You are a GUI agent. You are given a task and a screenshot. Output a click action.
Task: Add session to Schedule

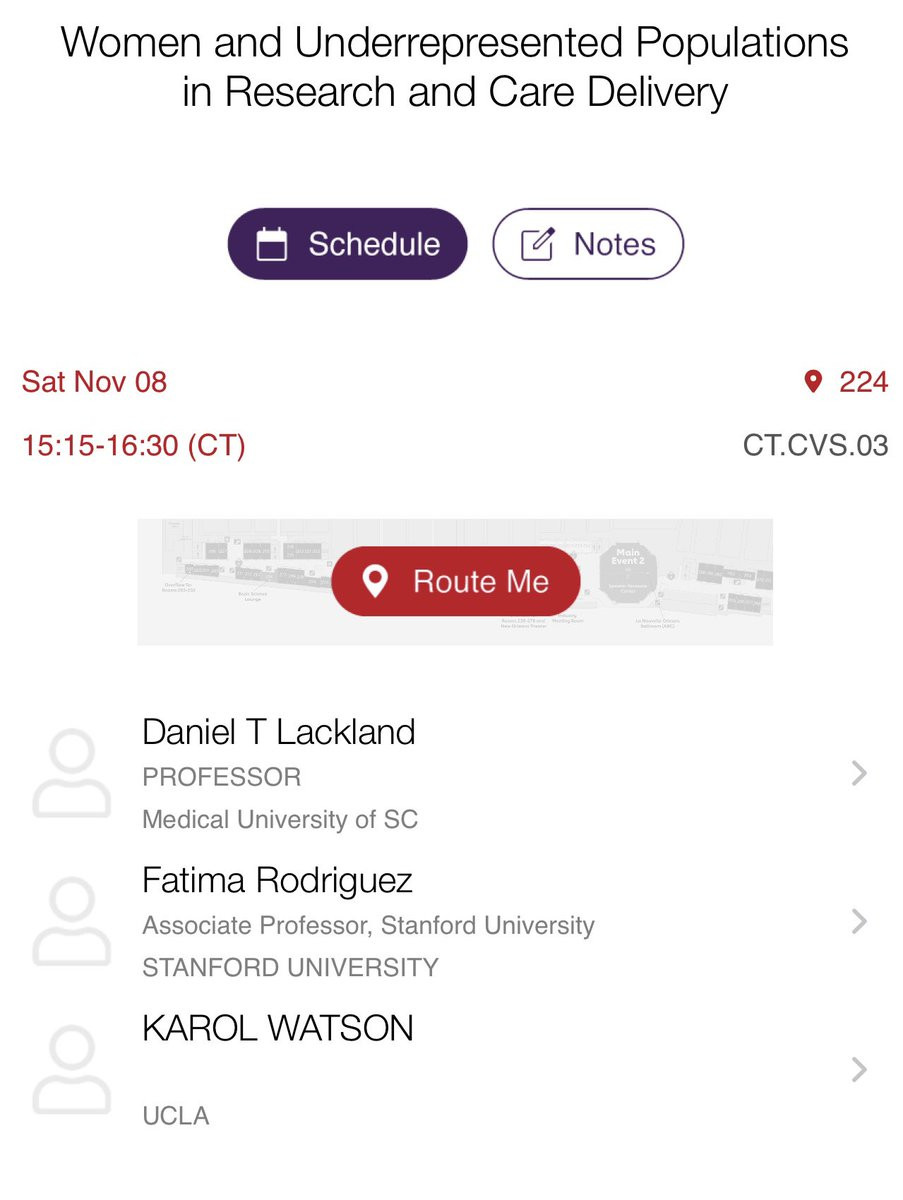click(x=347, y=244)
